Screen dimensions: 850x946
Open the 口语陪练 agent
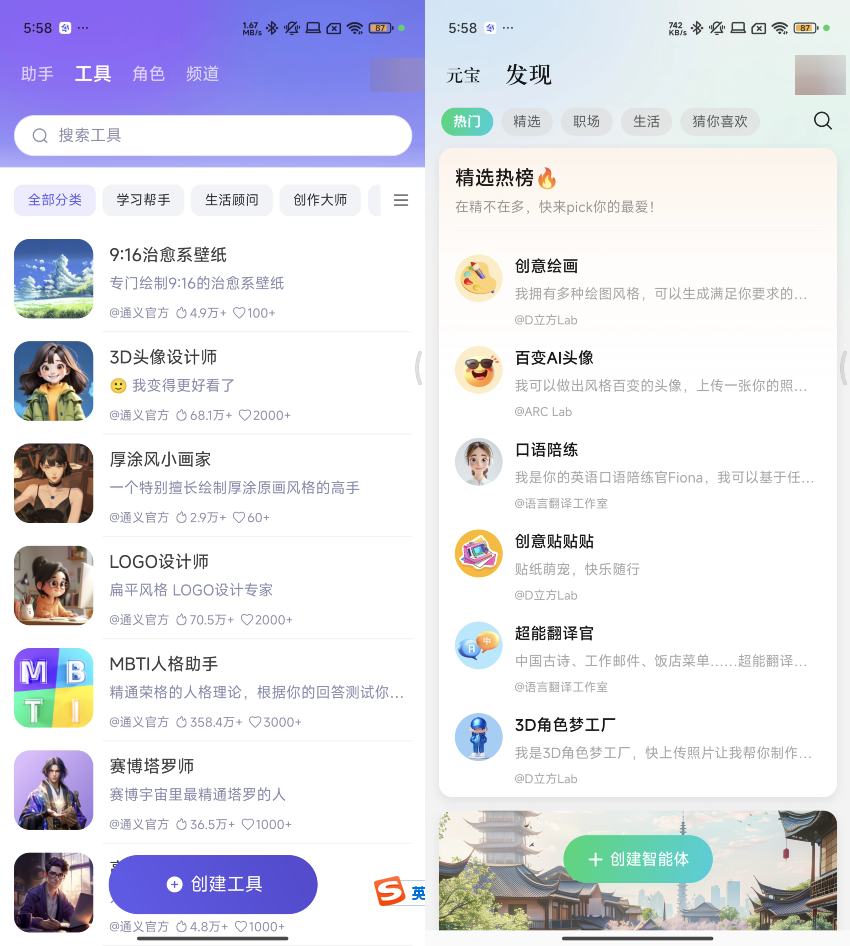pyautogui.click(x=637, y=473)
